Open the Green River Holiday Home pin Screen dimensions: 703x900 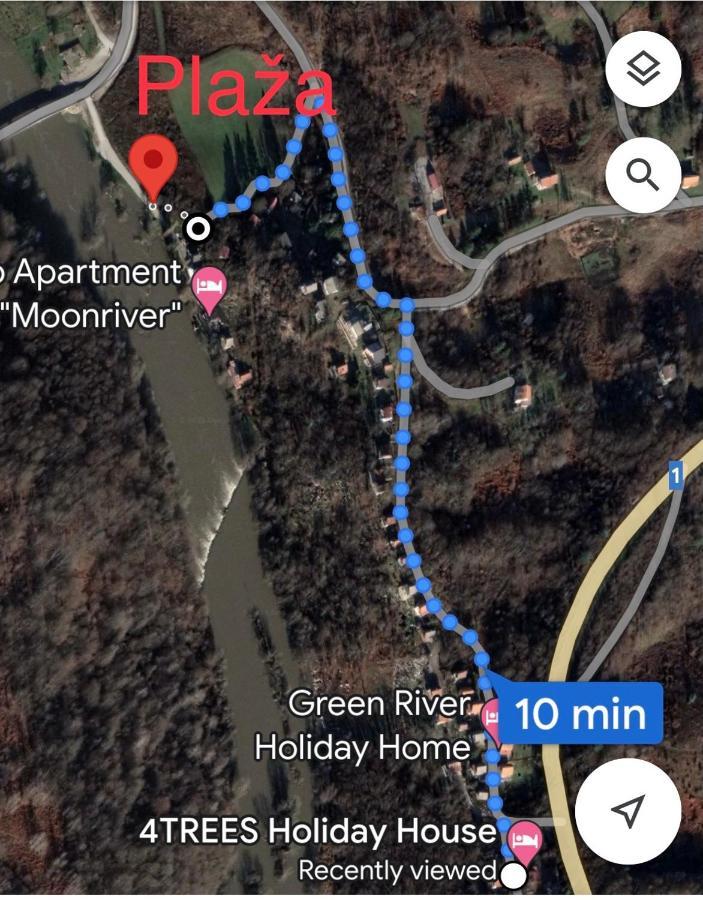coord(493,718)
